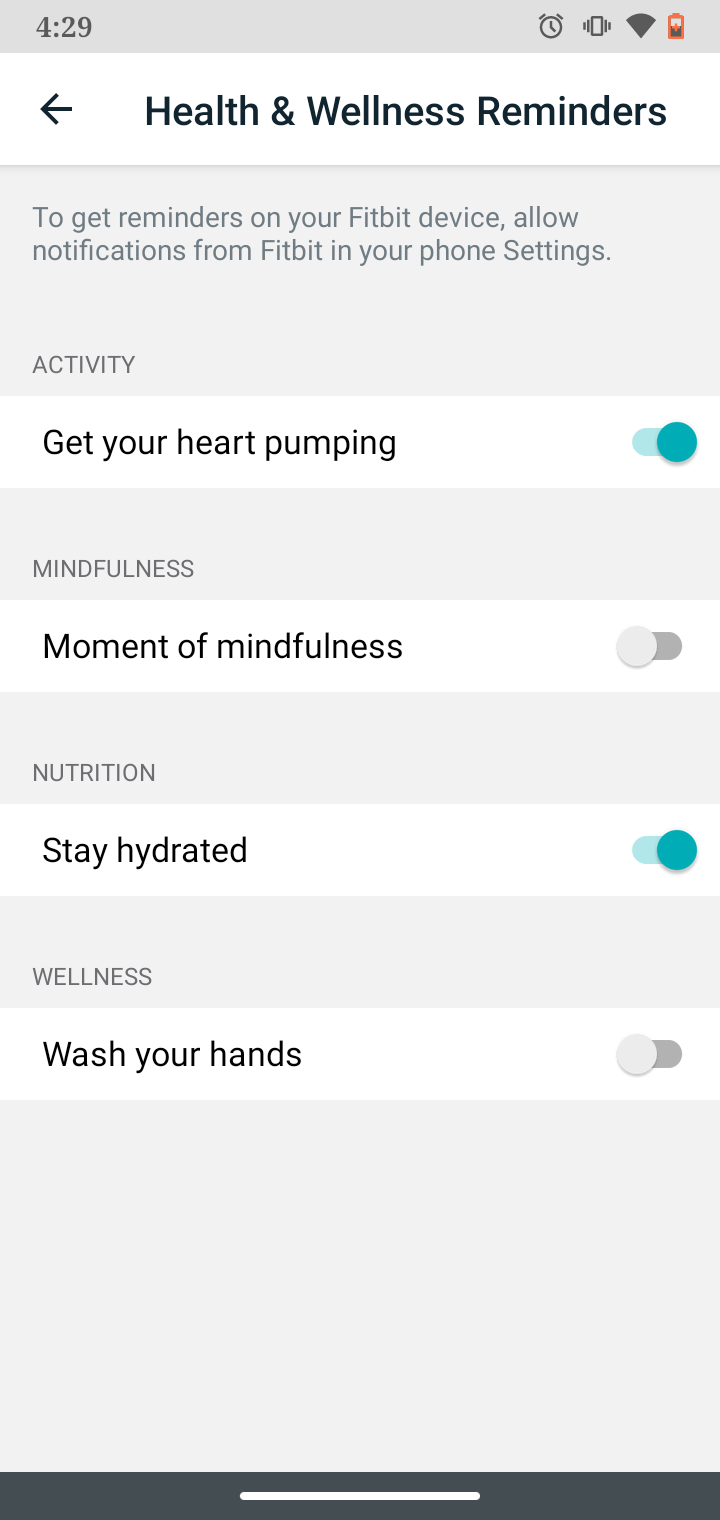Screen dimensions: 720x1520
Task: Disable the Get your heart pumping reminder
Action: point(663,442)
